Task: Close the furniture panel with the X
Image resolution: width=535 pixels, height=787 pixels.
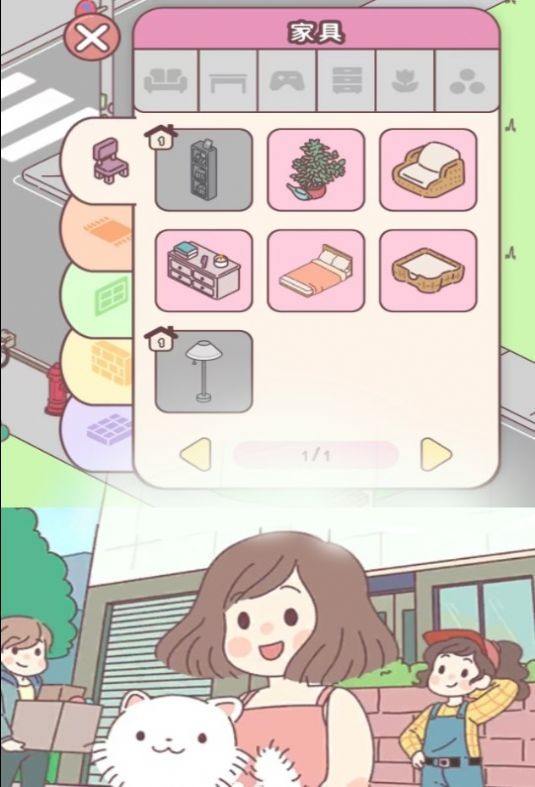Action: (92, 37)
